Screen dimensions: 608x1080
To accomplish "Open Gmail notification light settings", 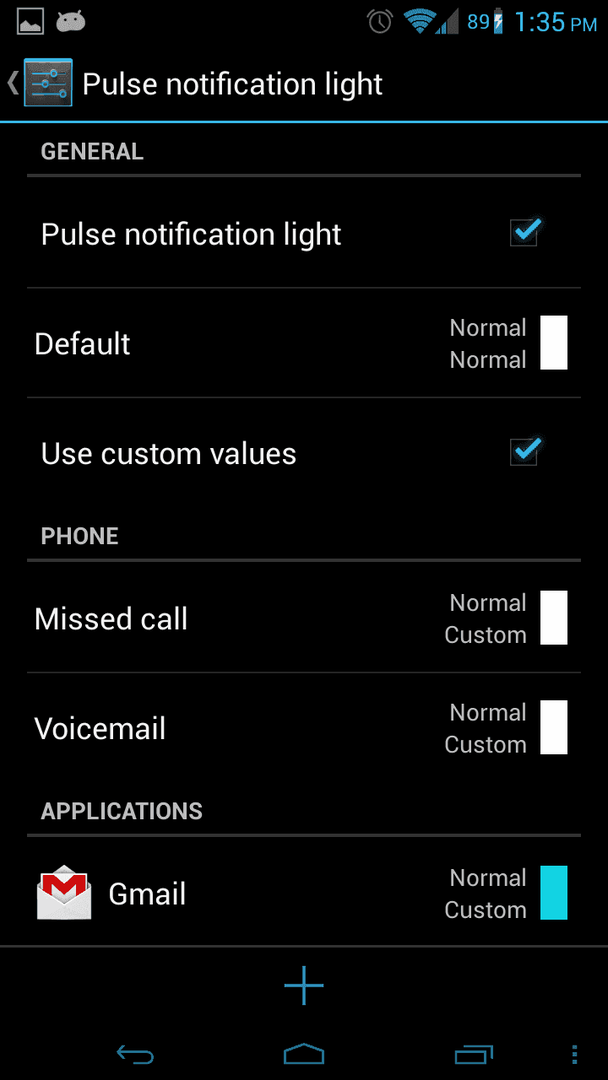I will [304, 893].
